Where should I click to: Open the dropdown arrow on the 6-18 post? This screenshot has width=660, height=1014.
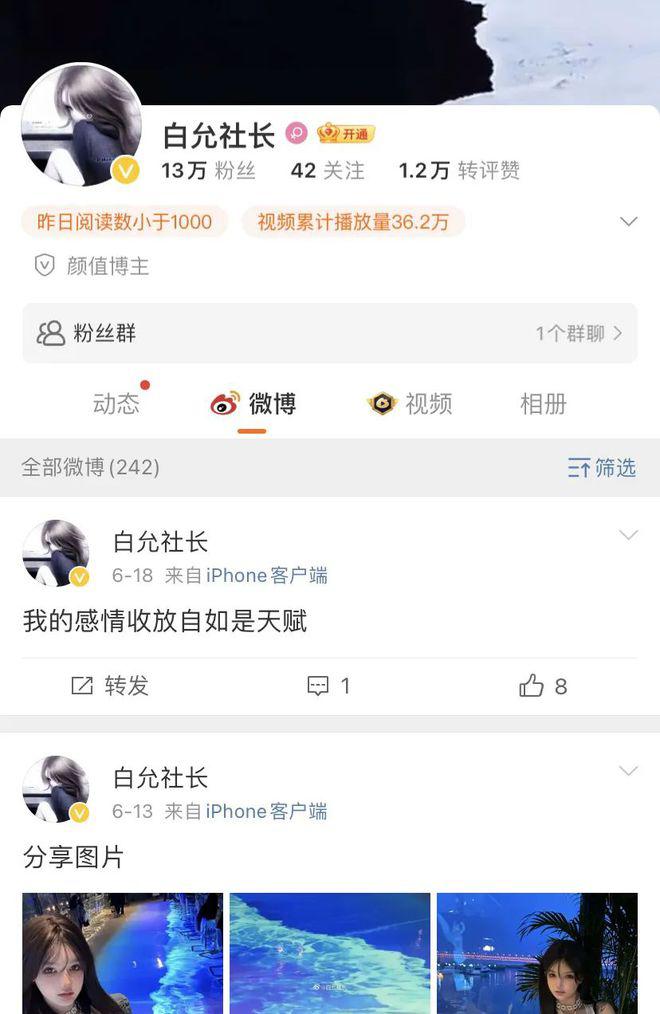(x=628, y=536)
